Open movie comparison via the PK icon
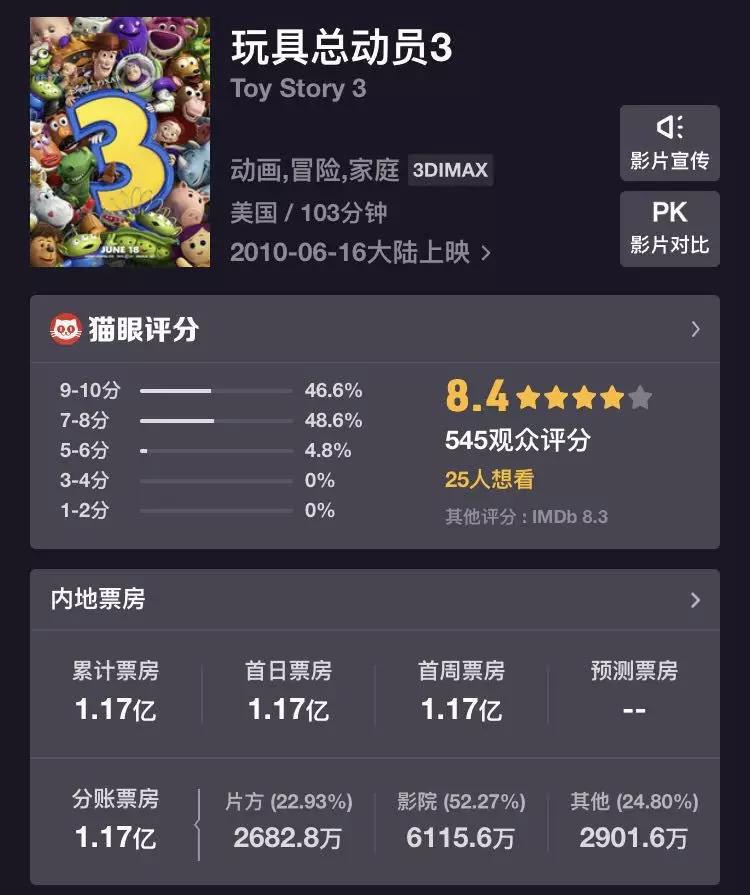The width and height of the screenshot is (750, 895). pyautogui.click(x=670, y=213)
